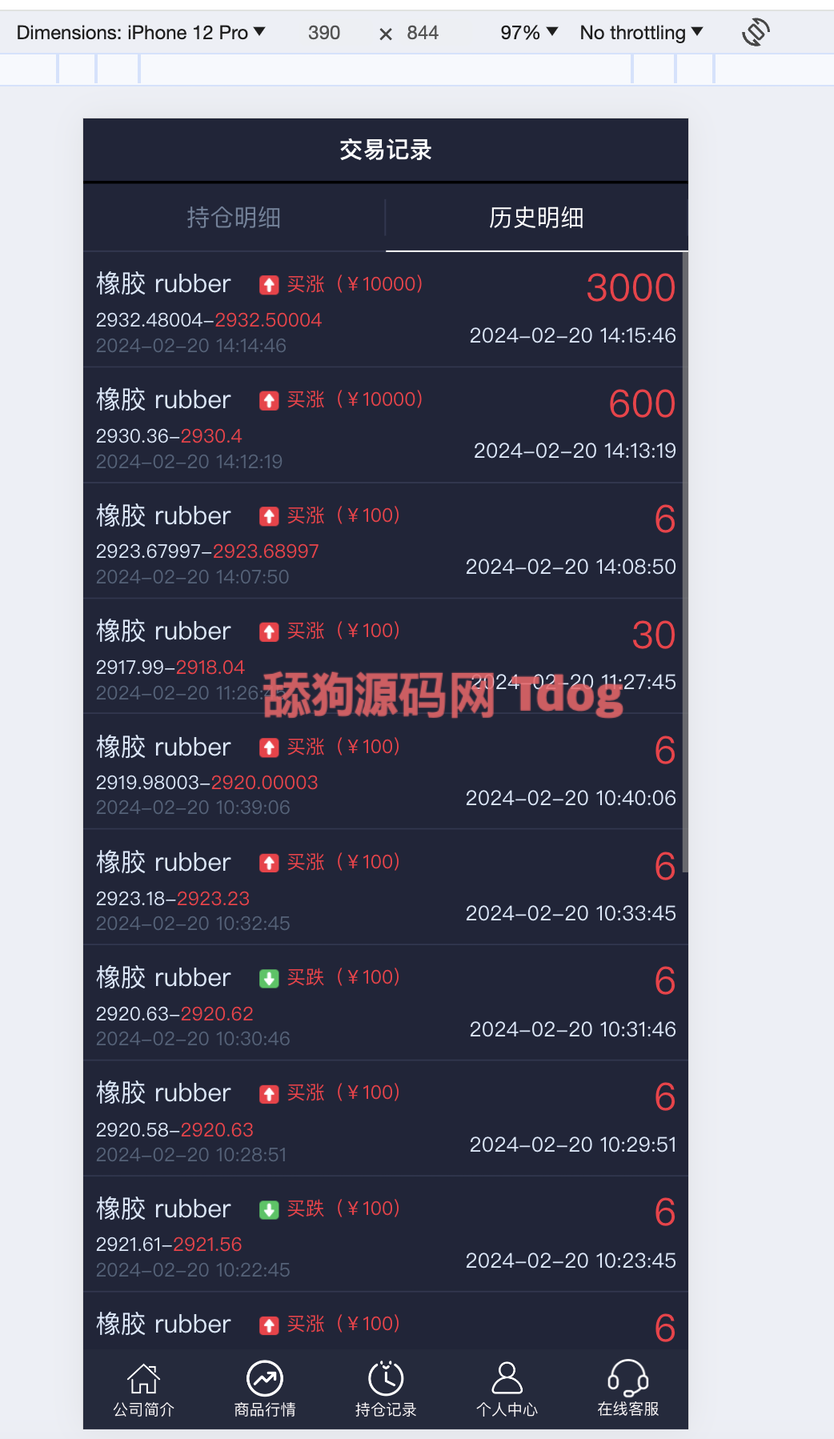Image resolution: width=834 pixels, height=1439 pixels.
Task: Open the Dimensions device dropdown
Action: pos(141,33)
